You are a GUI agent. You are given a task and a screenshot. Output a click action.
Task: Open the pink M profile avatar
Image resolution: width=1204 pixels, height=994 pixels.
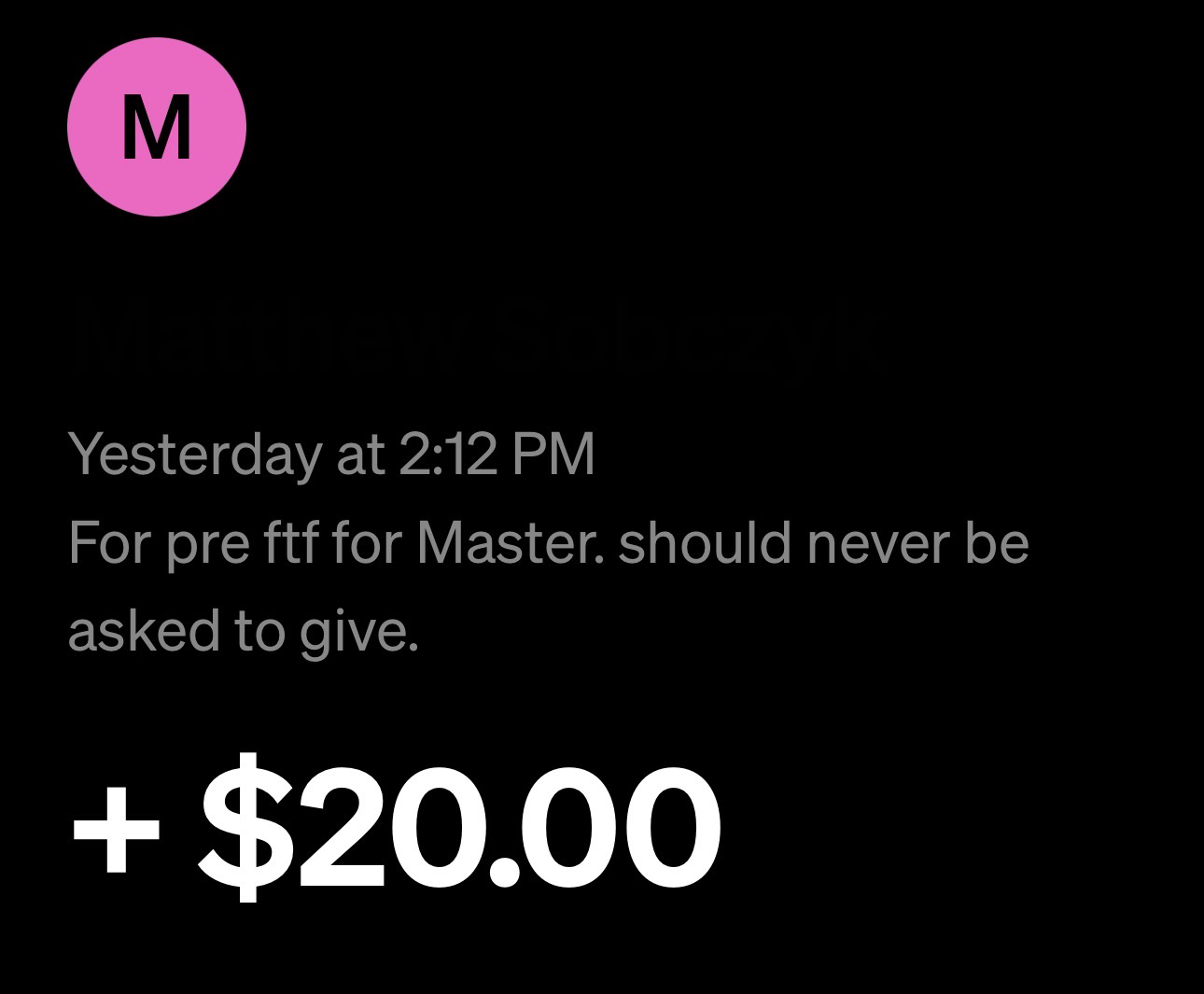point(157,128)
